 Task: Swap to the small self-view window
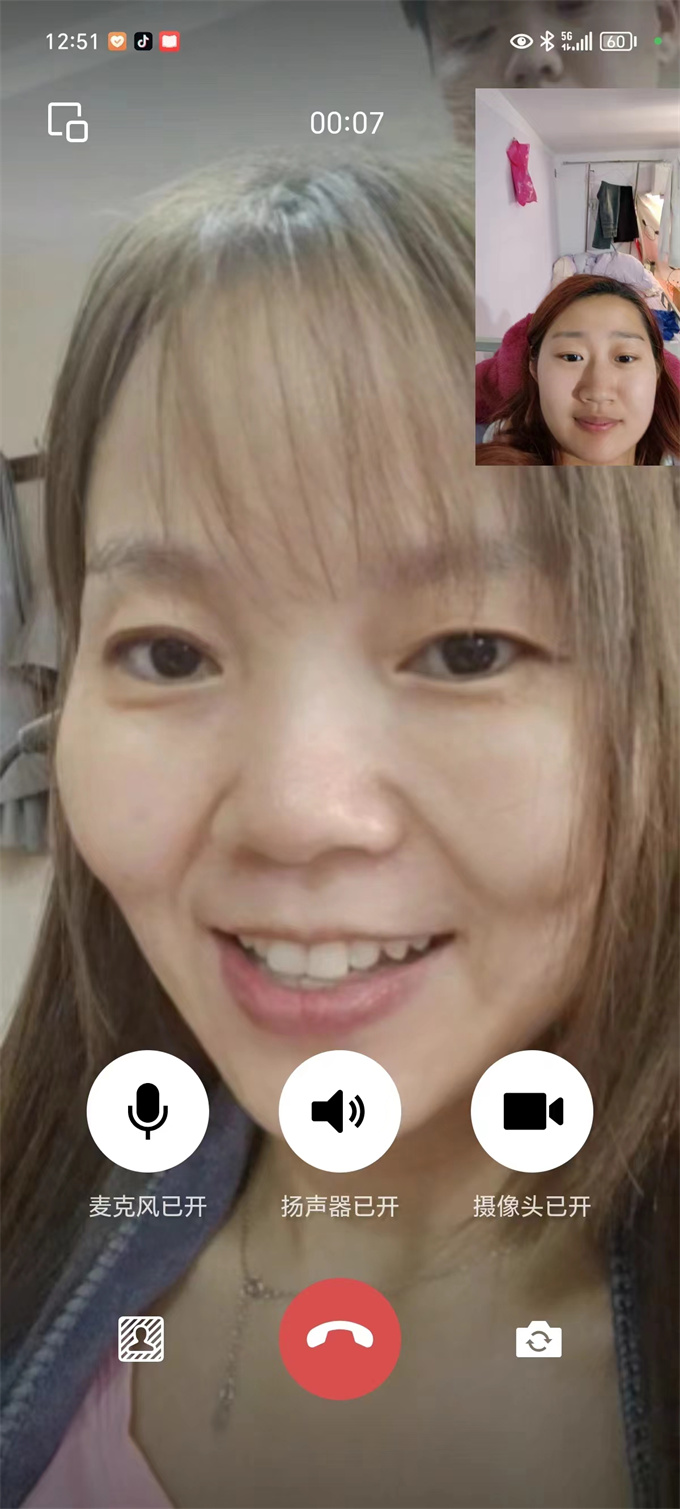click(x=577, y=277)
